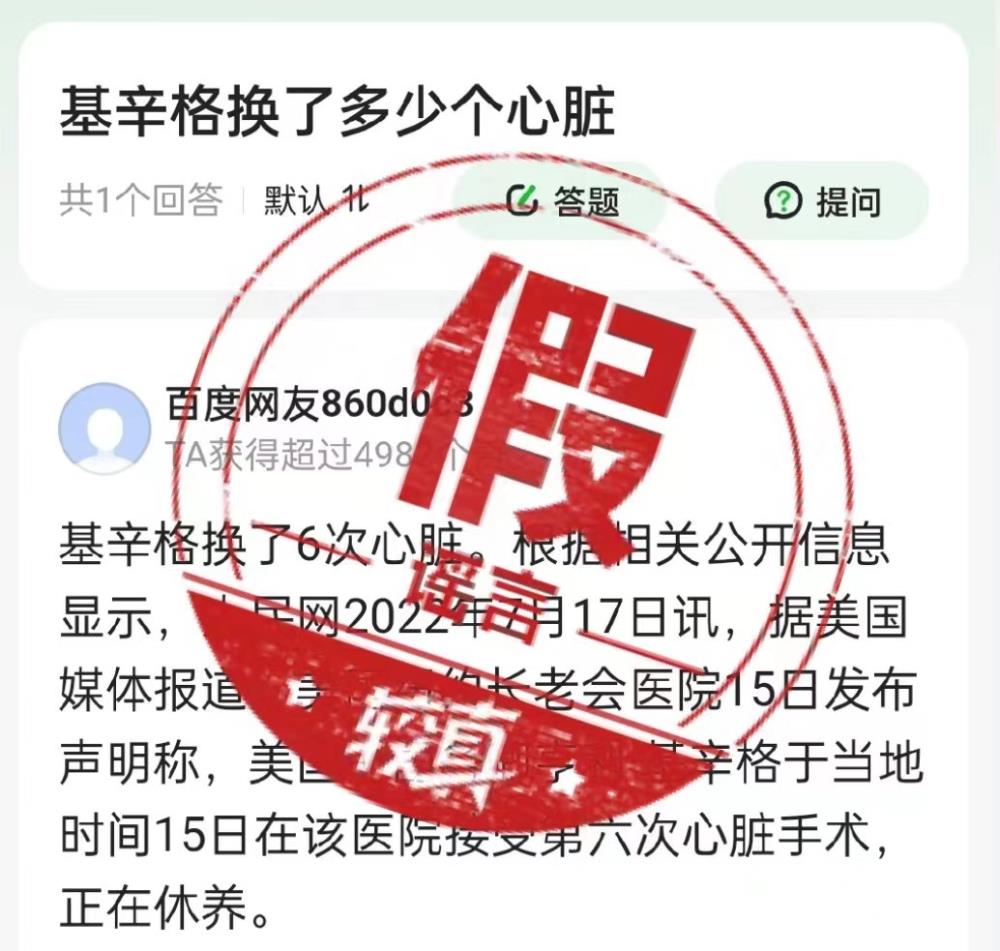Tap the 答题 answer button
This screenshot has width=1000, height=951.
pyautogui.click(x=562, y=201)
